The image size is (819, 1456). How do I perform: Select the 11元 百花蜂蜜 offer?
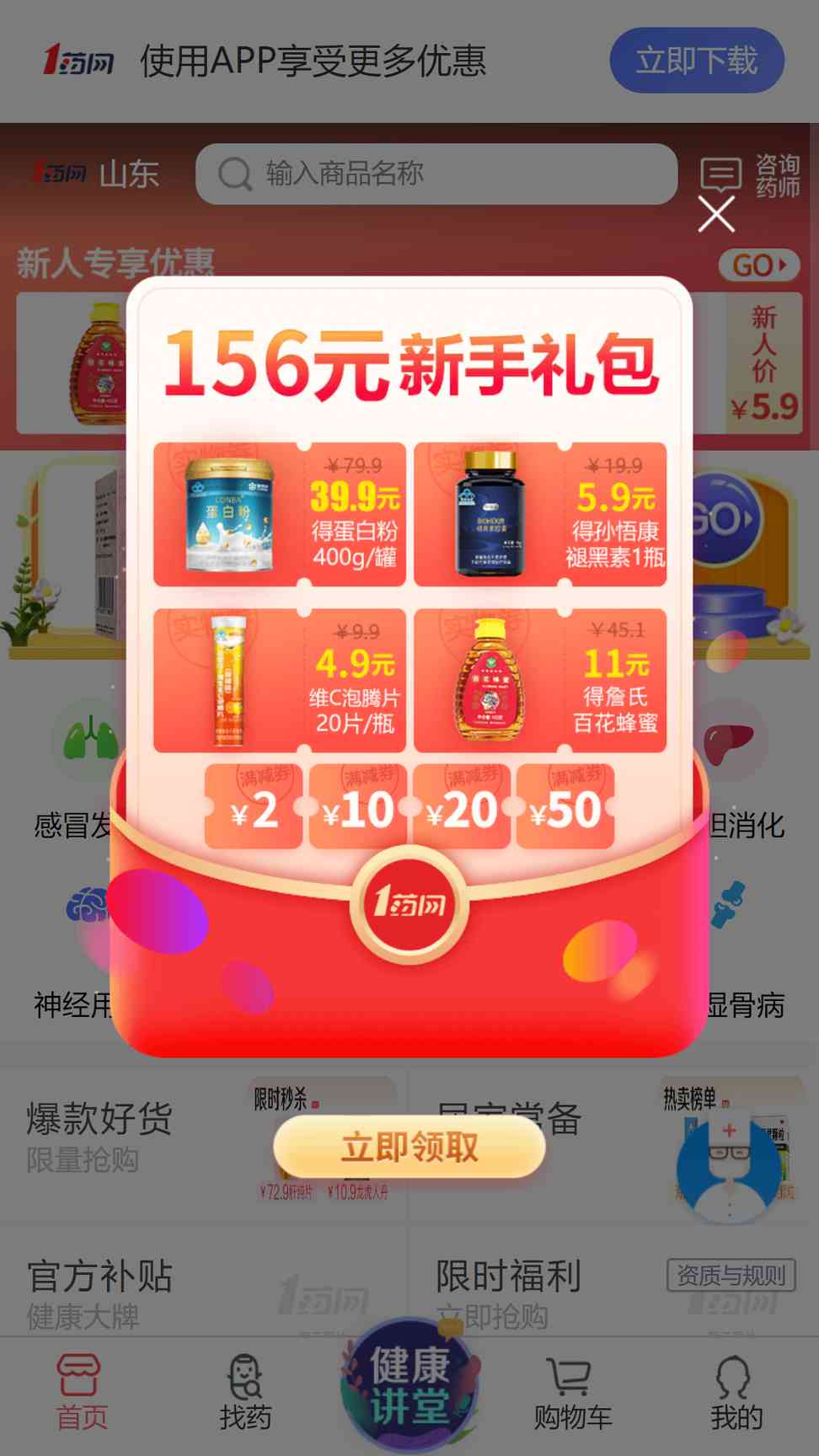540,680
